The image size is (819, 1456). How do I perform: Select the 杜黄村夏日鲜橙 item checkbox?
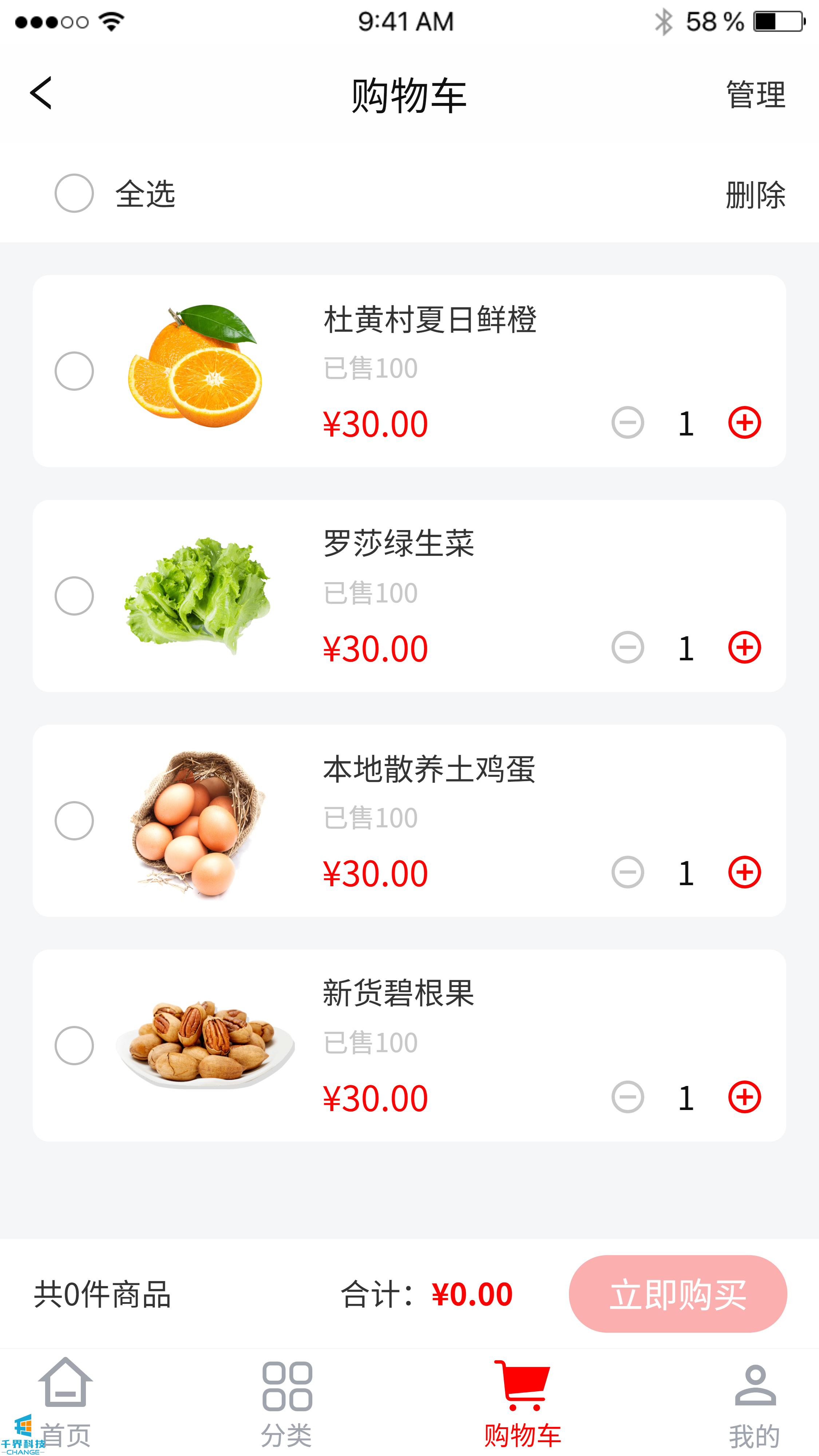click(74, 371)
